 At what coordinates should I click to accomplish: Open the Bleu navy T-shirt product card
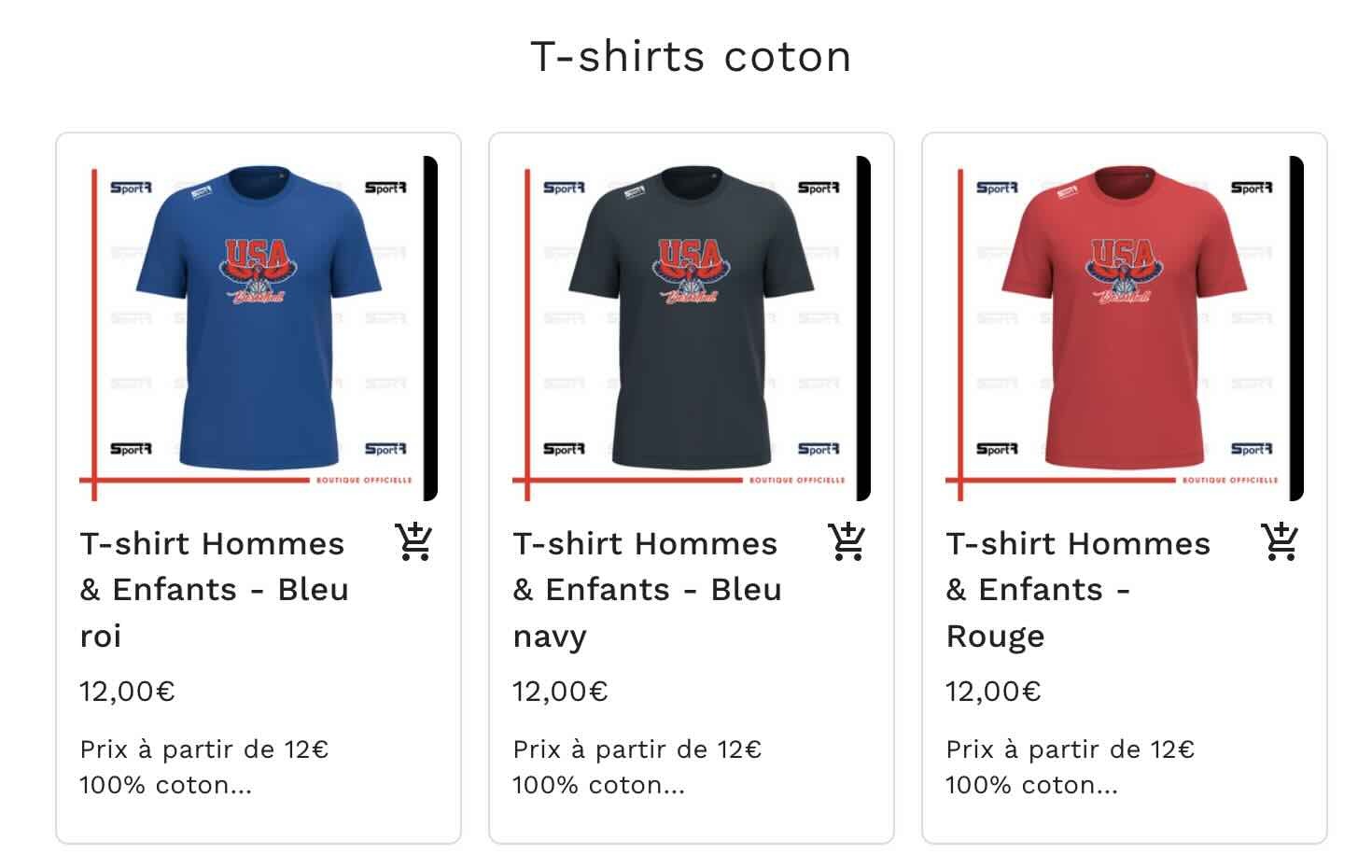pyautogui.click(x=692, y=327)
